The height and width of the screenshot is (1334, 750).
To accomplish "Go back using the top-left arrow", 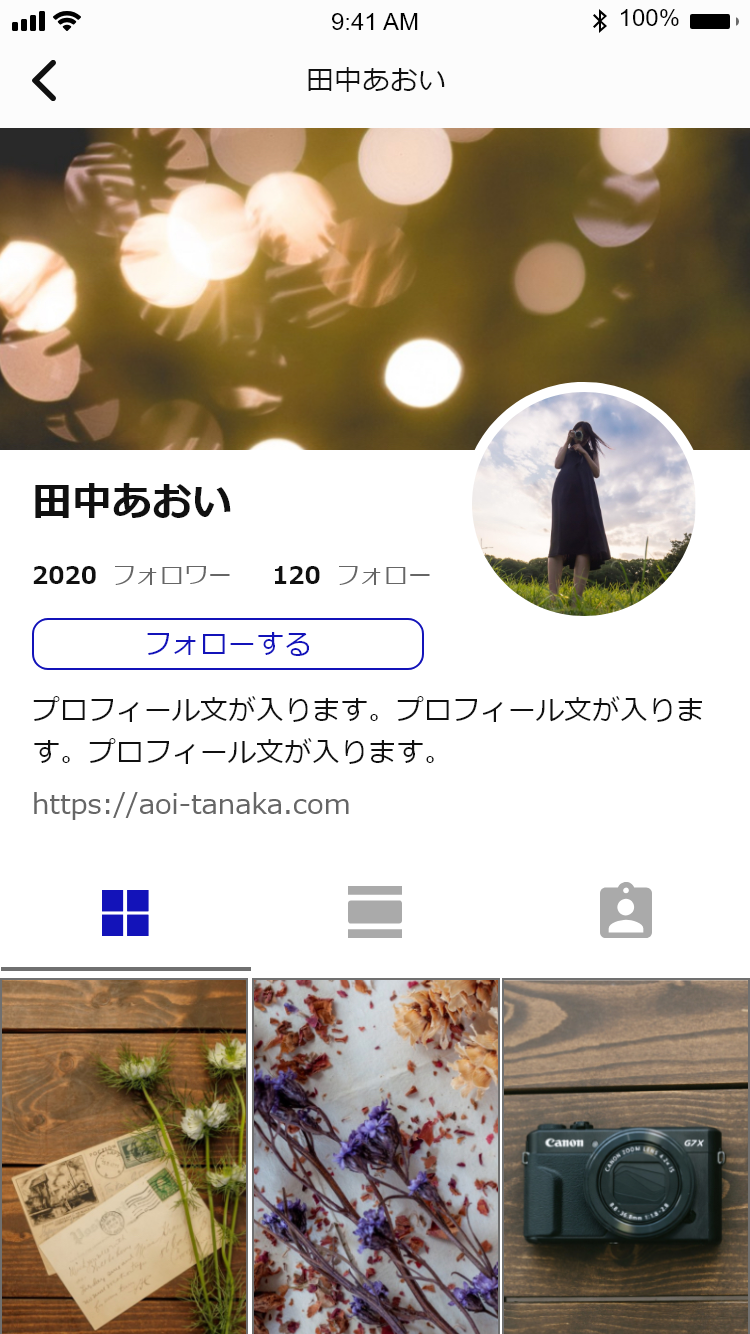I will coord(44,81).
